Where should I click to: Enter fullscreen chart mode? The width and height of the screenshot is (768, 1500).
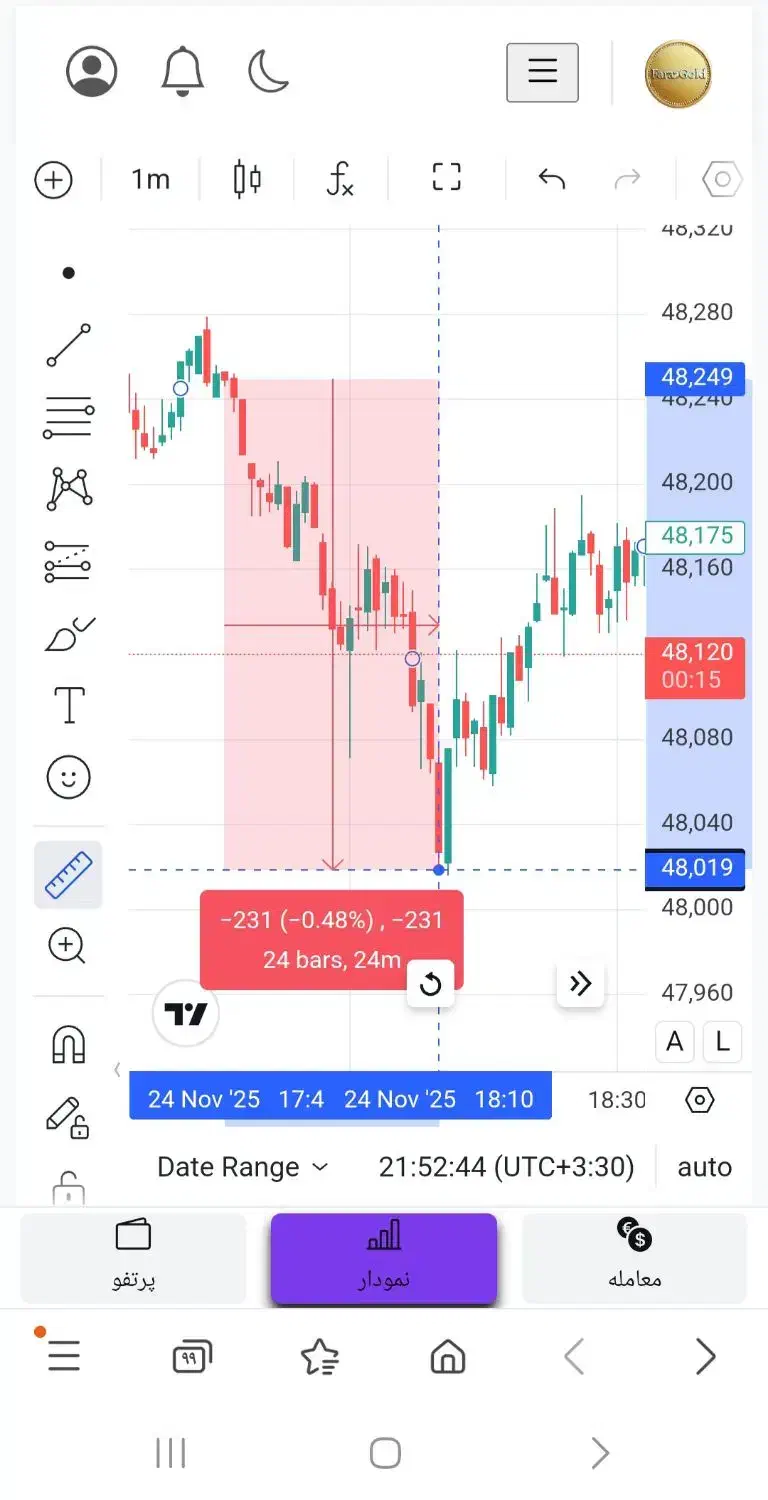[x=446, y=178]
